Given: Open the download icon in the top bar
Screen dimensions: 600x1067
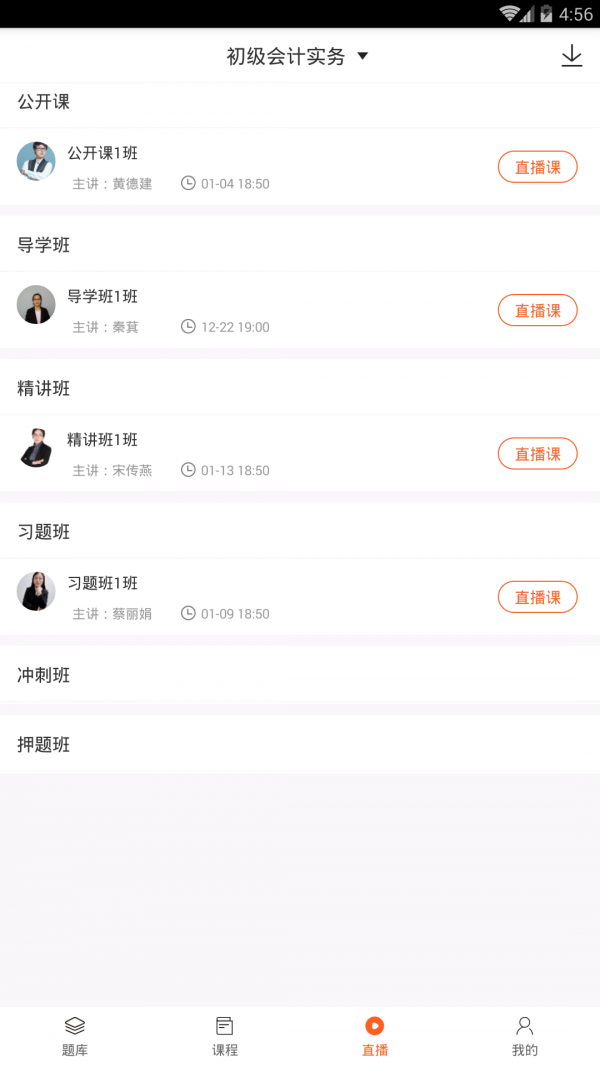Looking at the screenshot, I should (571, 56).
